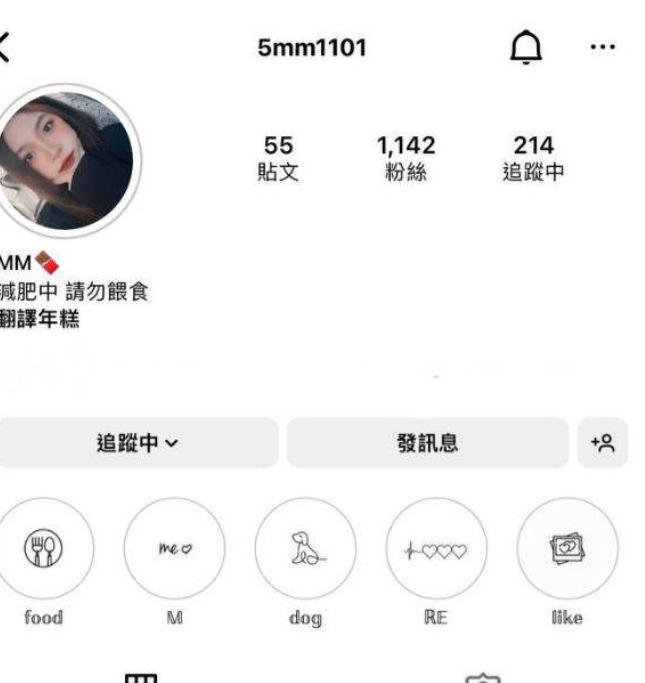Screen dimensions: 645x683
Task: Open the 214 following list
Action: click(x=532, y=158)
